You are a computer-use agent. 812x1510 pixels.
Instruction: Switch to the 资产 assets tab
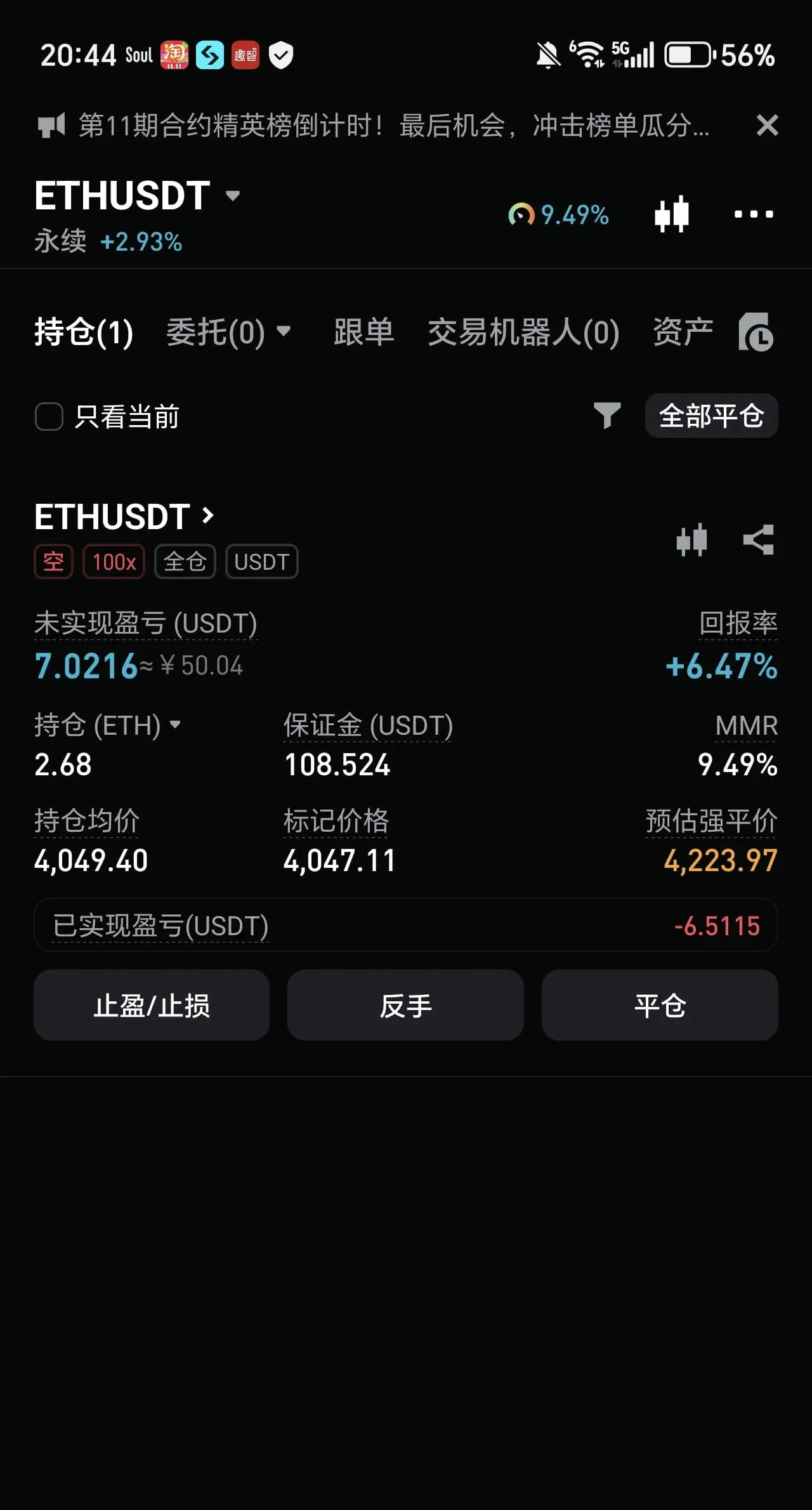point(683,332)
